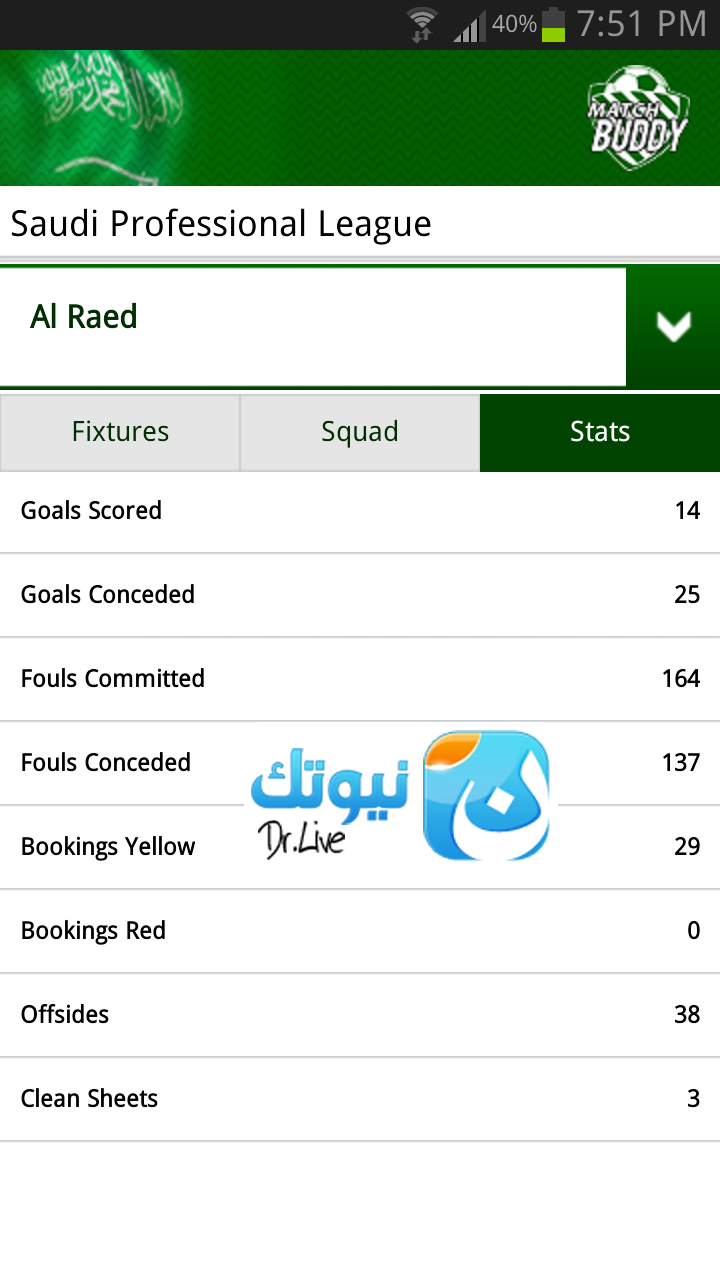The width and height of the screenshot is (720, 1280).
Task: Select the Stats tab
Action: point(600,432)
